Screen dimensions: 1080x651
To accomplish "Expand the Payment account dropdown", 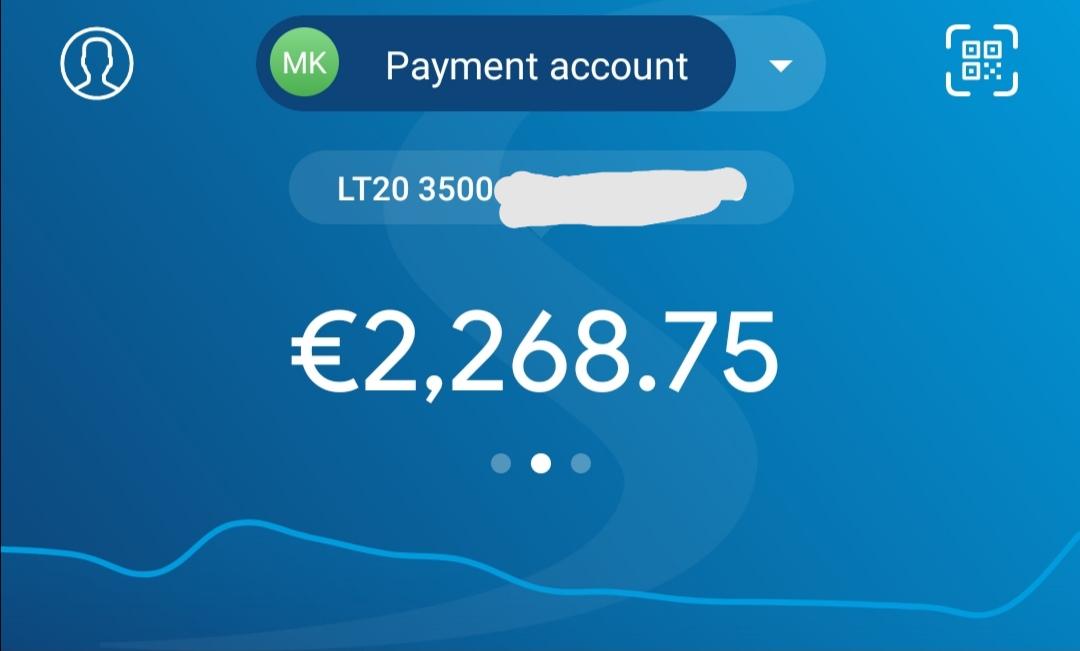I will (780, 66).
